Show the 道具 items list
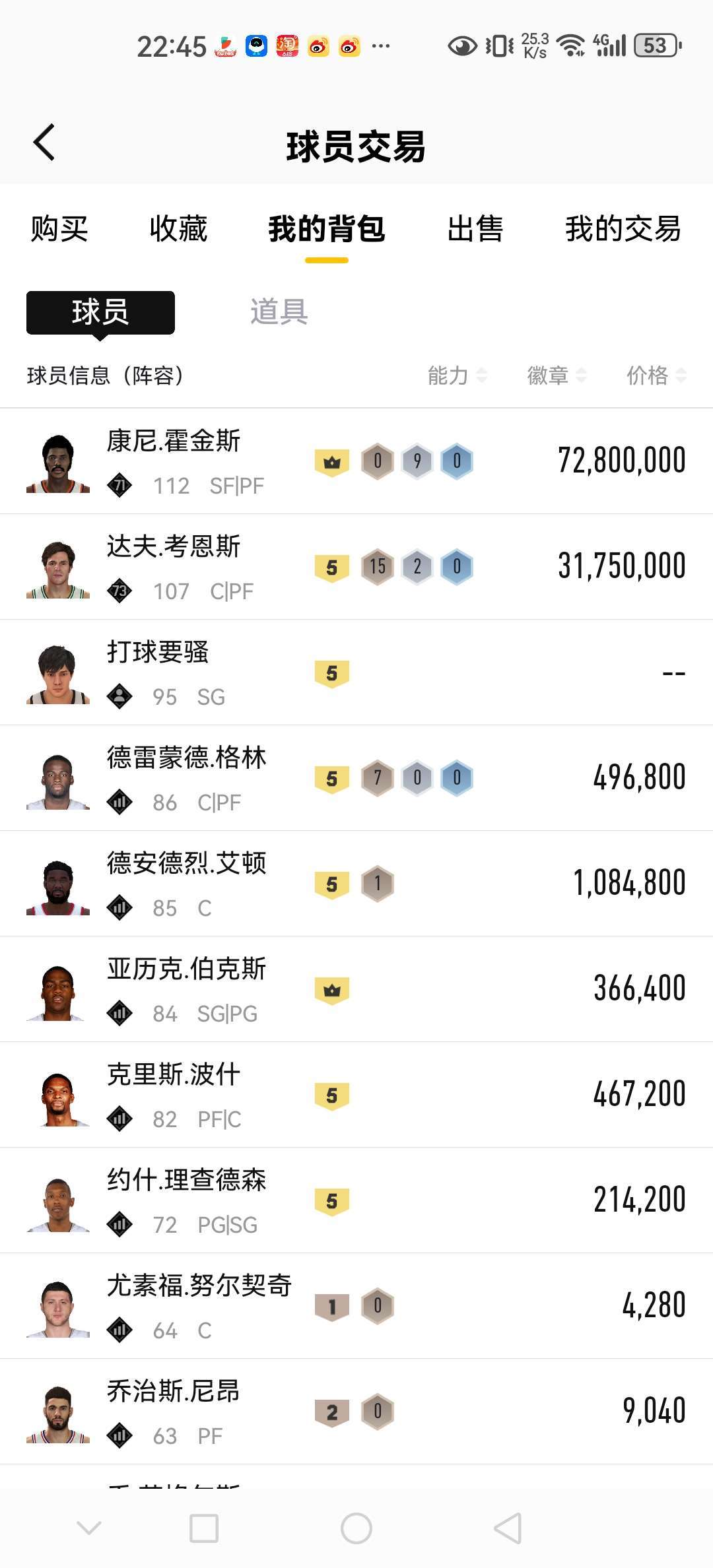Screen dimensions: 713x1568 coord(279,311)
